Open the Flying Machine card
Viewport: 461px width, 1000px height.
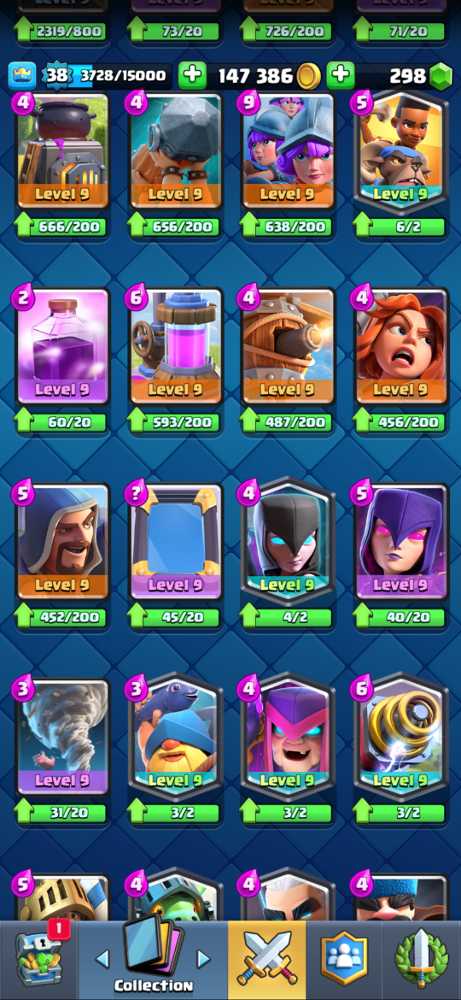[288, 346]
